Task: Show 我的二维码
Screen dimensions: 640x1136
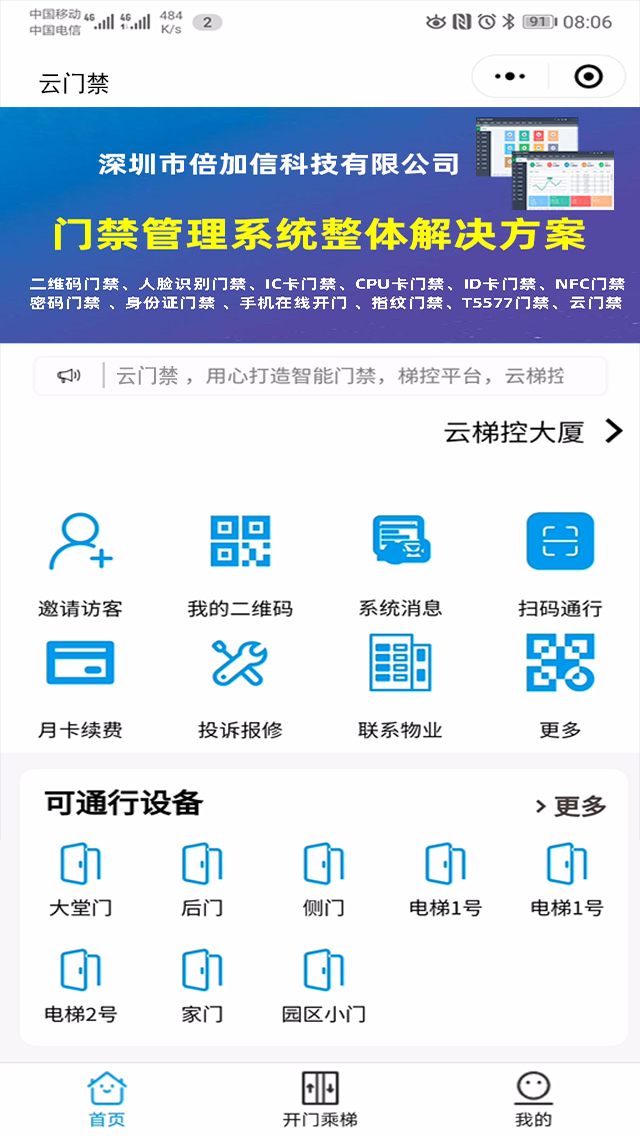Action: pos(240,564)
